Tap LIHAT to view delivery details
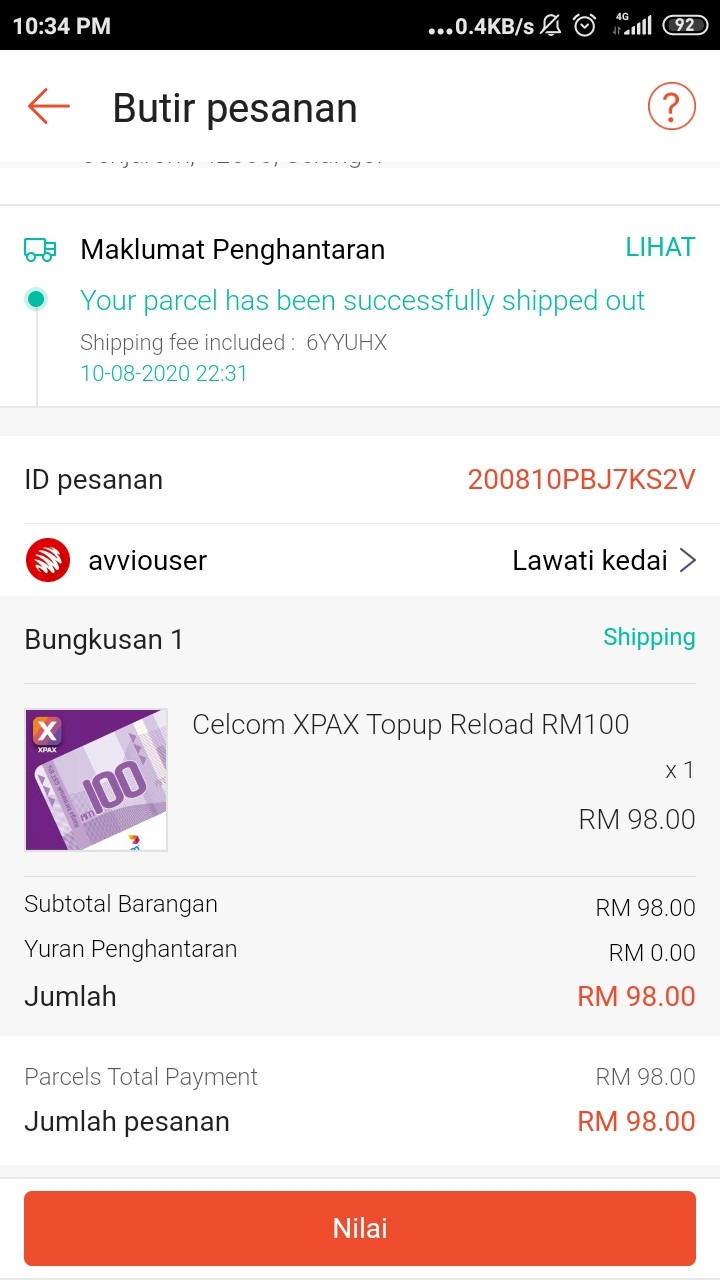The width and height of the screenshot is (720, 1280). [660, 248]
